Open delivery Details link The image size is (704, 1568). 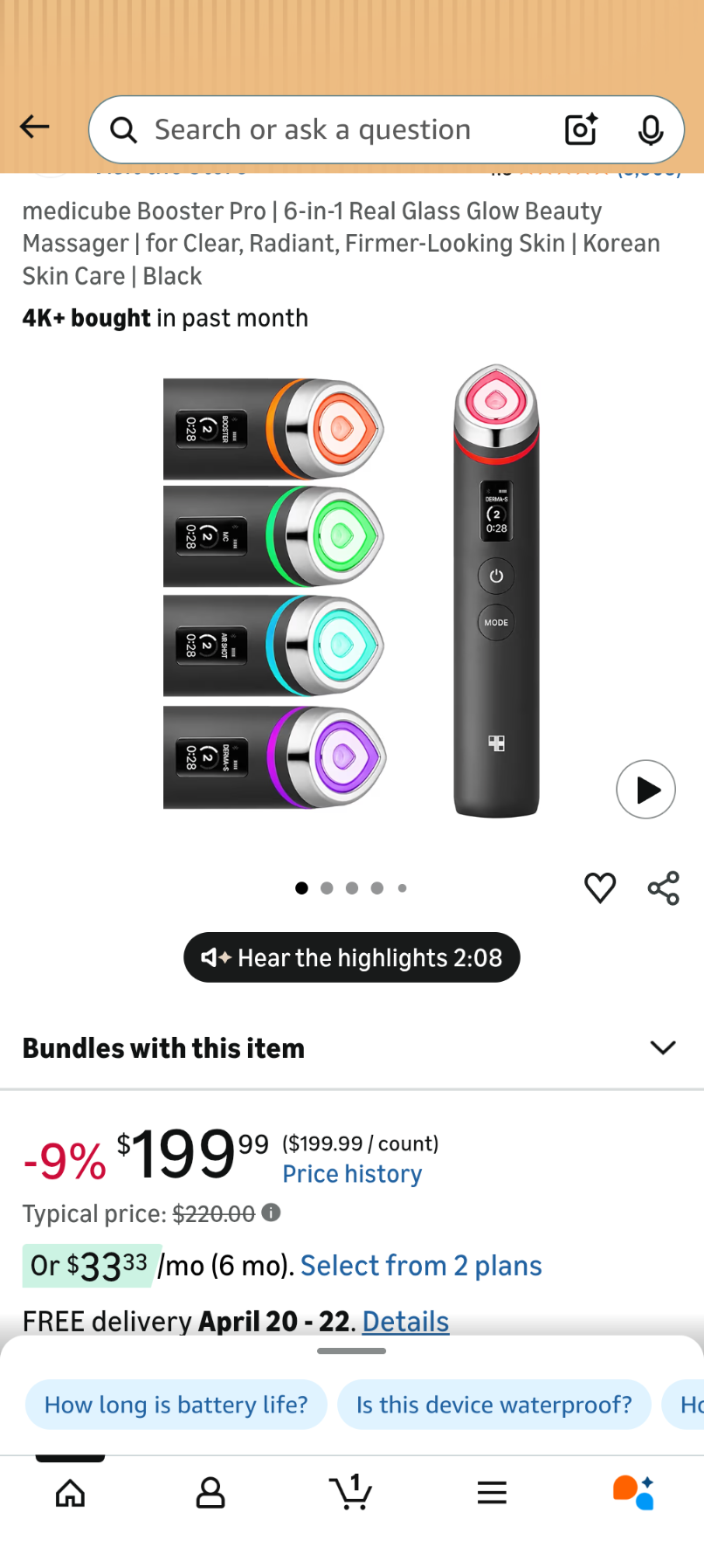click(x=405, y=1322)
